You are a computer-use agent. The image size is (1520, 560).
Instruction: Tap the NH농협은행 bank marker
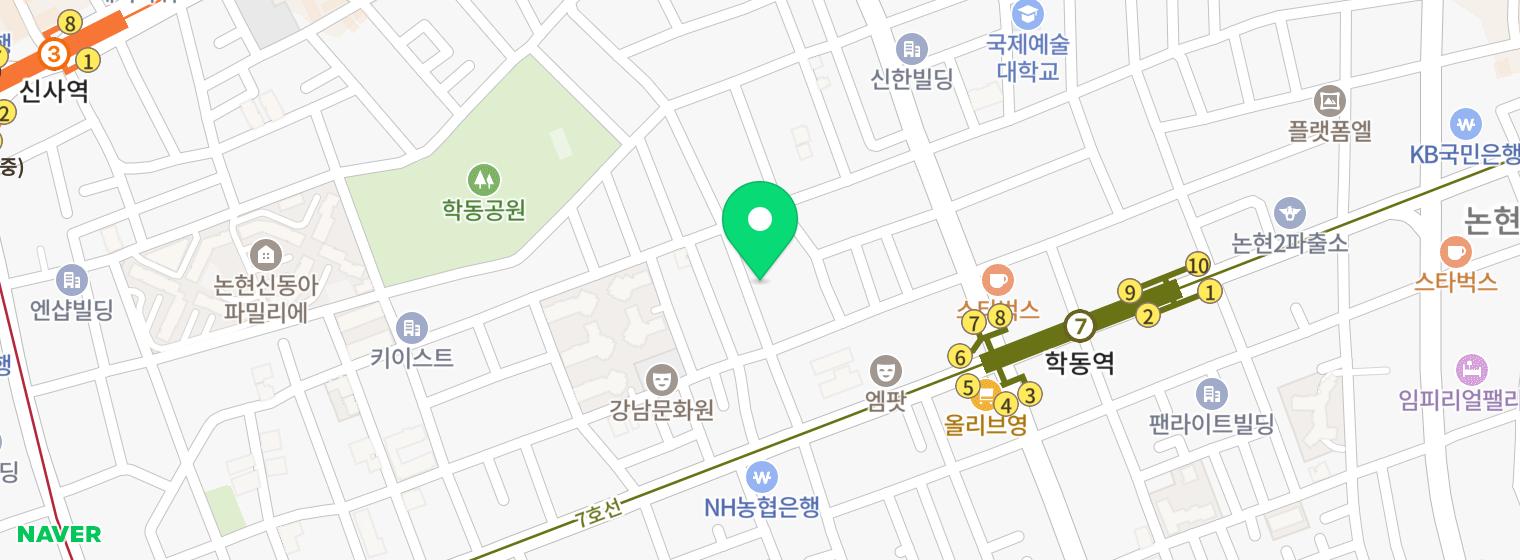[762, 476]
